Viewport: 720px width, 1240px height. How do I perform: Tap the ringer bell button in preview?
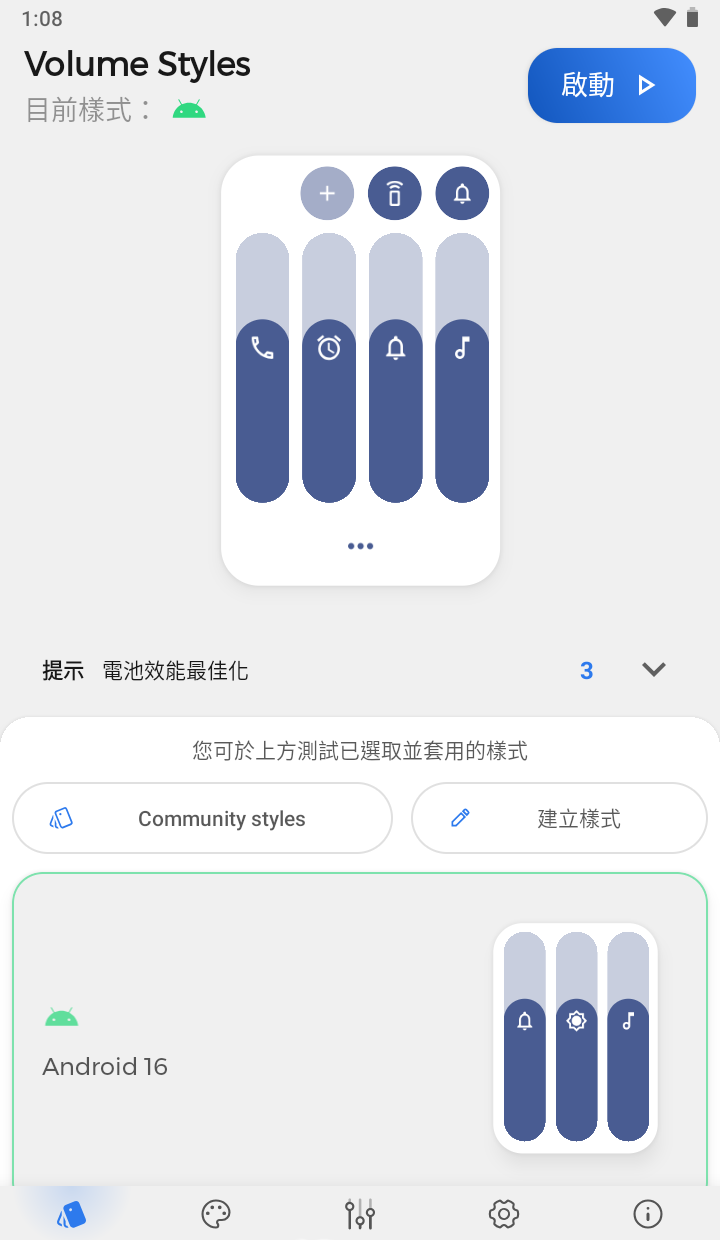pyautogui.click(x=462, y=193)
